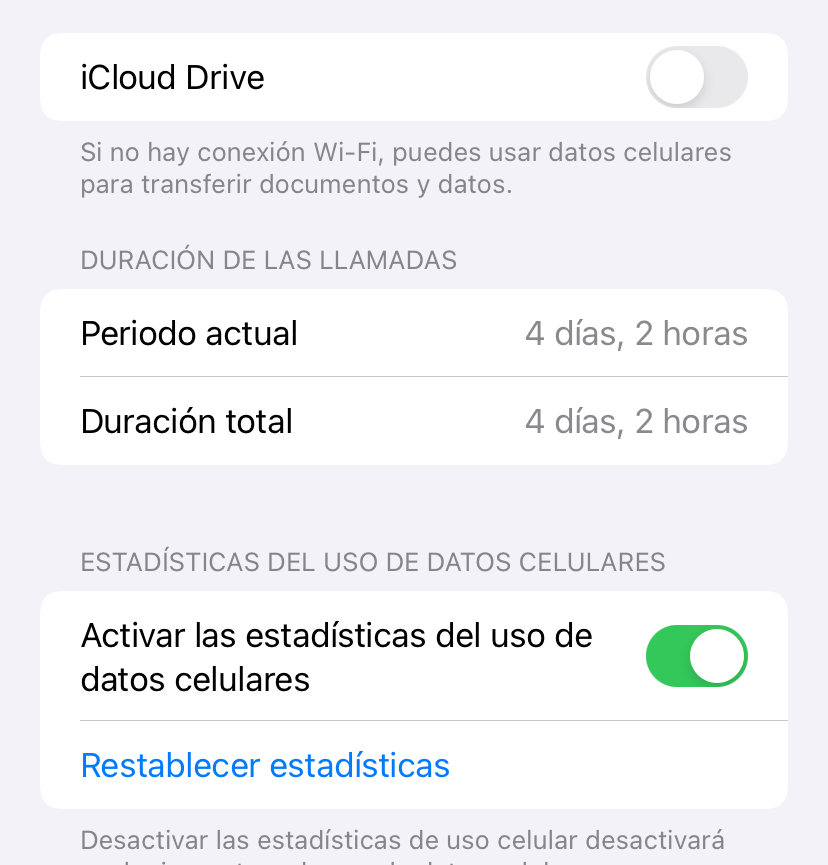This screenshot has height=865, width=828.
Task: Enable the iCloud Drive switch
Action: 697,77
